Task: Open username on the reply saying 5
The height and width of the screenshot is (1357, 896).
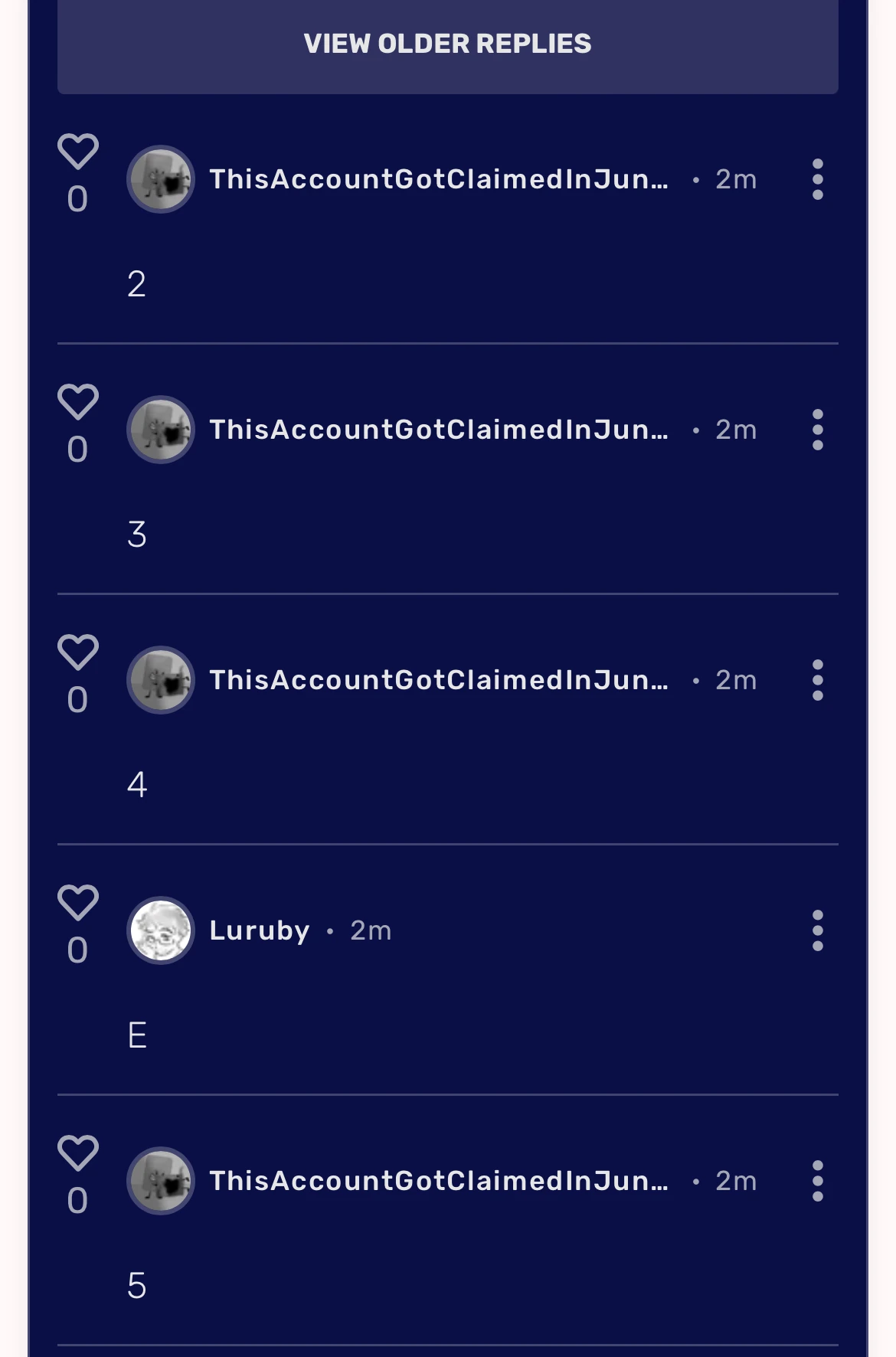Action: (439, 1181)
